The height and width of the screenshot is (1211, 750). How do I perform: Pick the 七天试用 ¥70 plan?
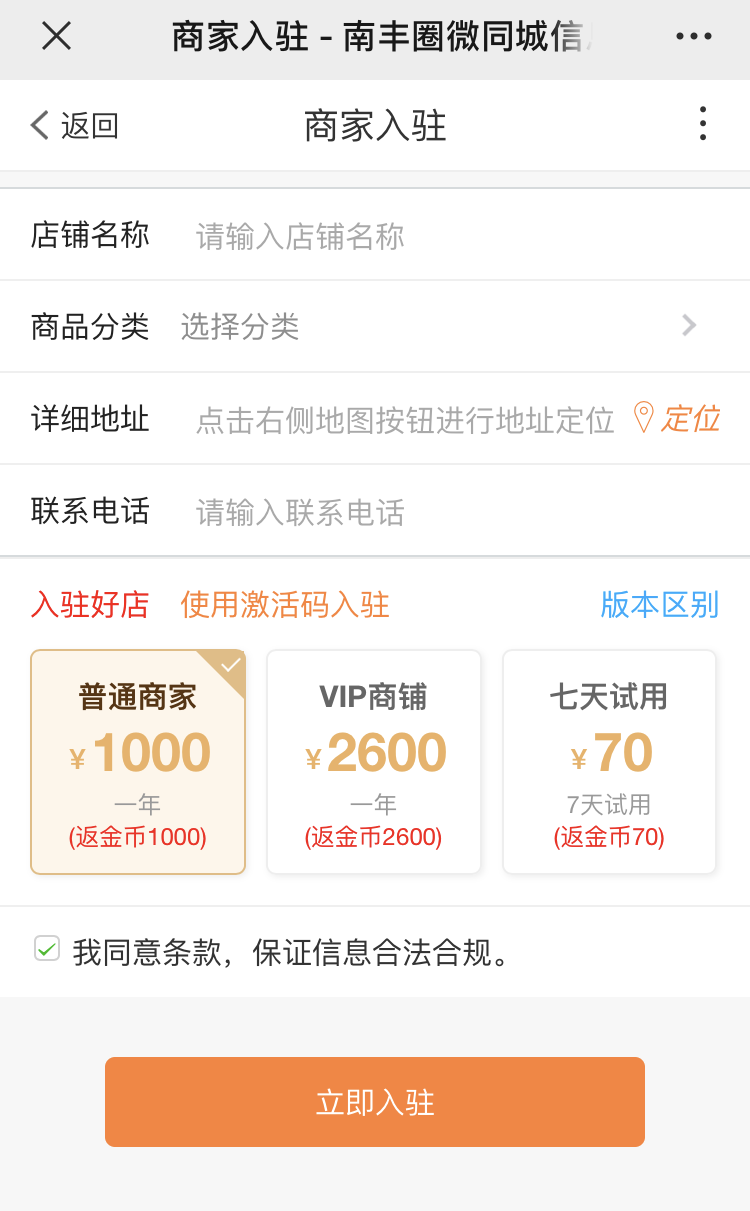point(609,762)
